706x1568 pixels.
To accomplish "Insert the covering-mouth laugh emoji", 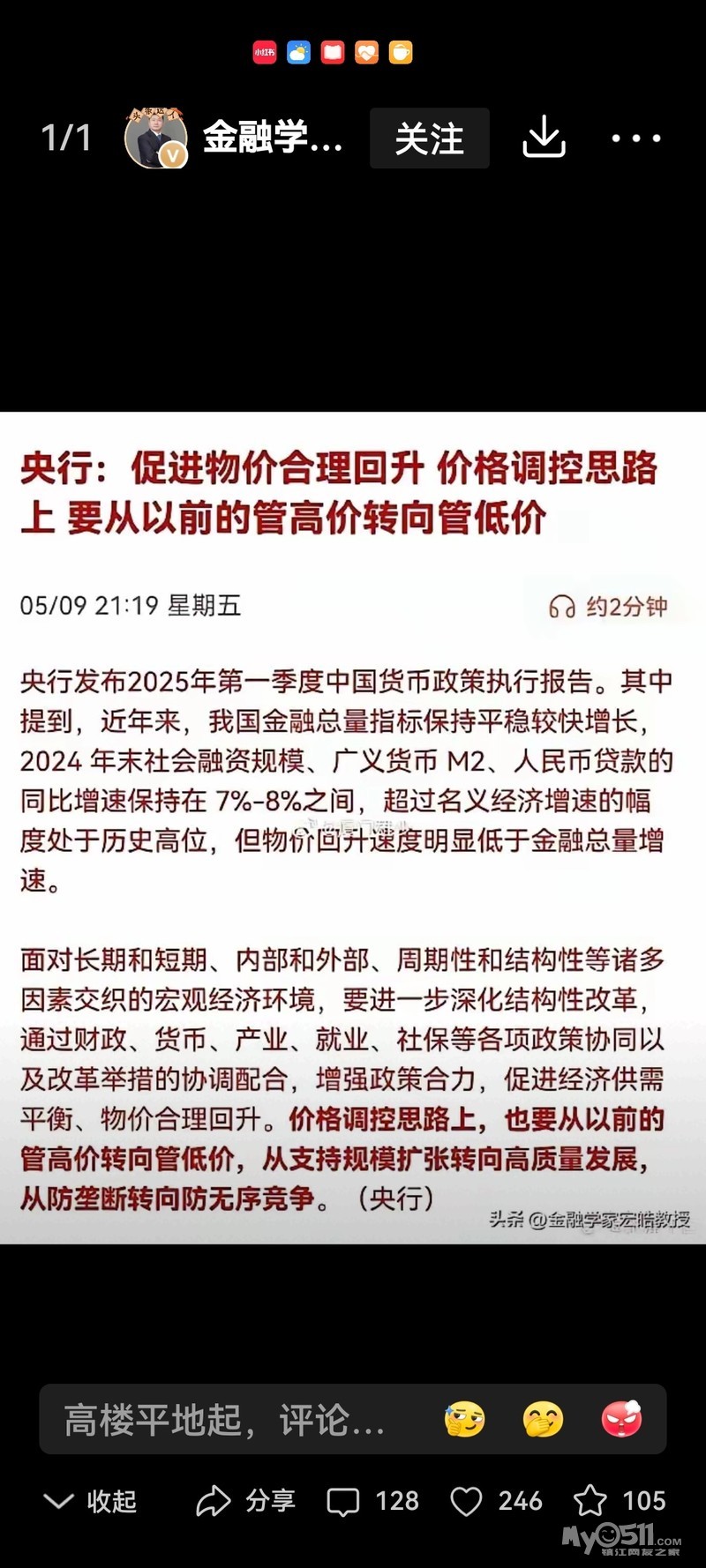I will pyautogui.click(x=543, y=1420).
